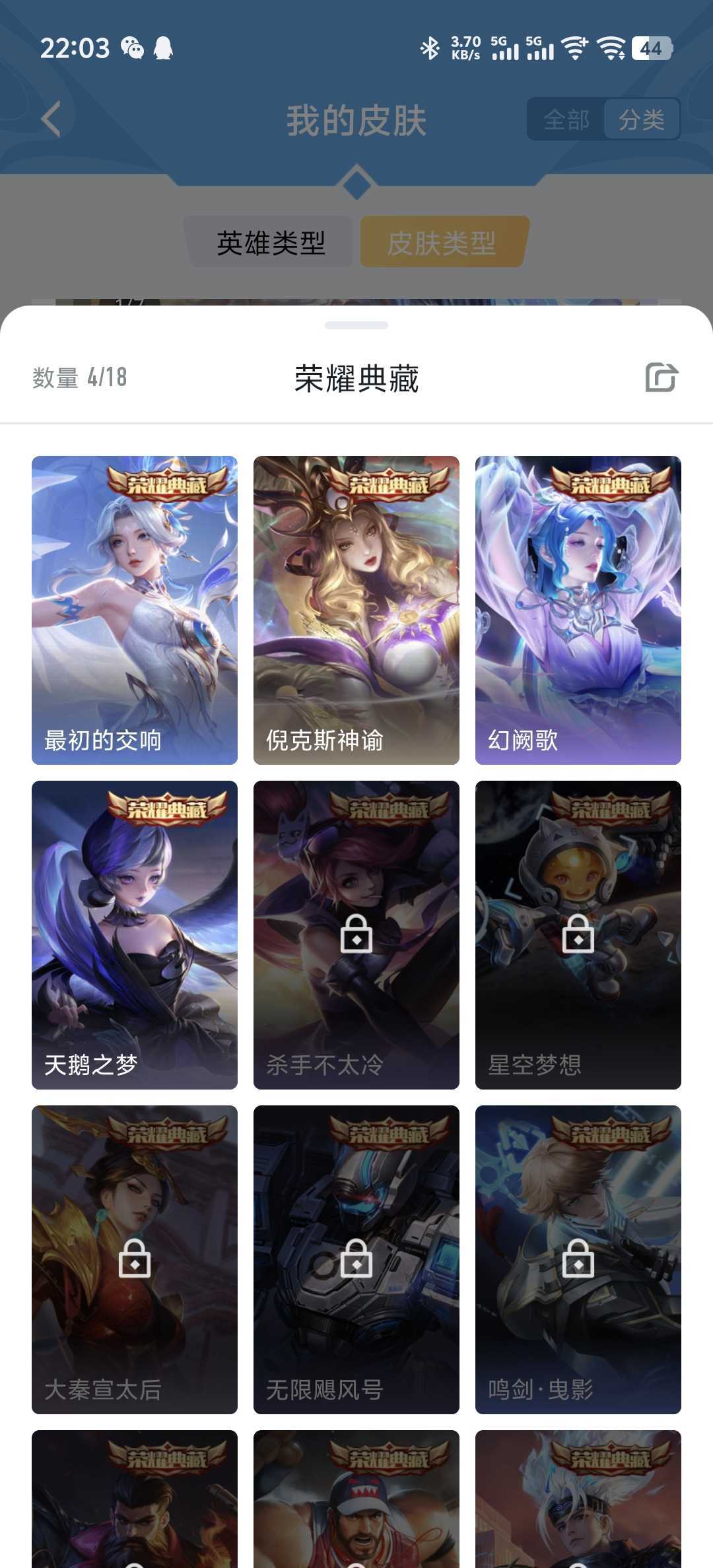
Task: Open the 幻阙歌 skin card
Action: pos(578,610)
